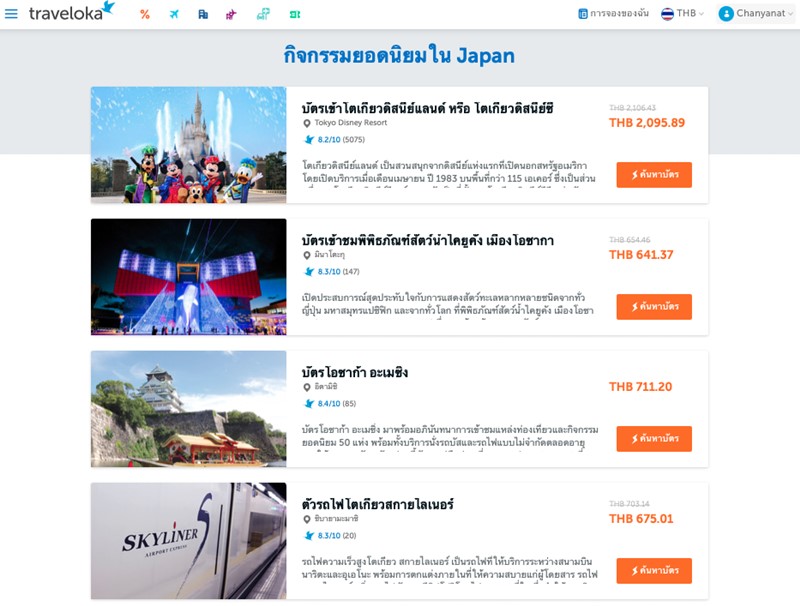Open the Osaka aquarium activity card
This screenshot has width=800, height=606.
[x=428, y=241]
